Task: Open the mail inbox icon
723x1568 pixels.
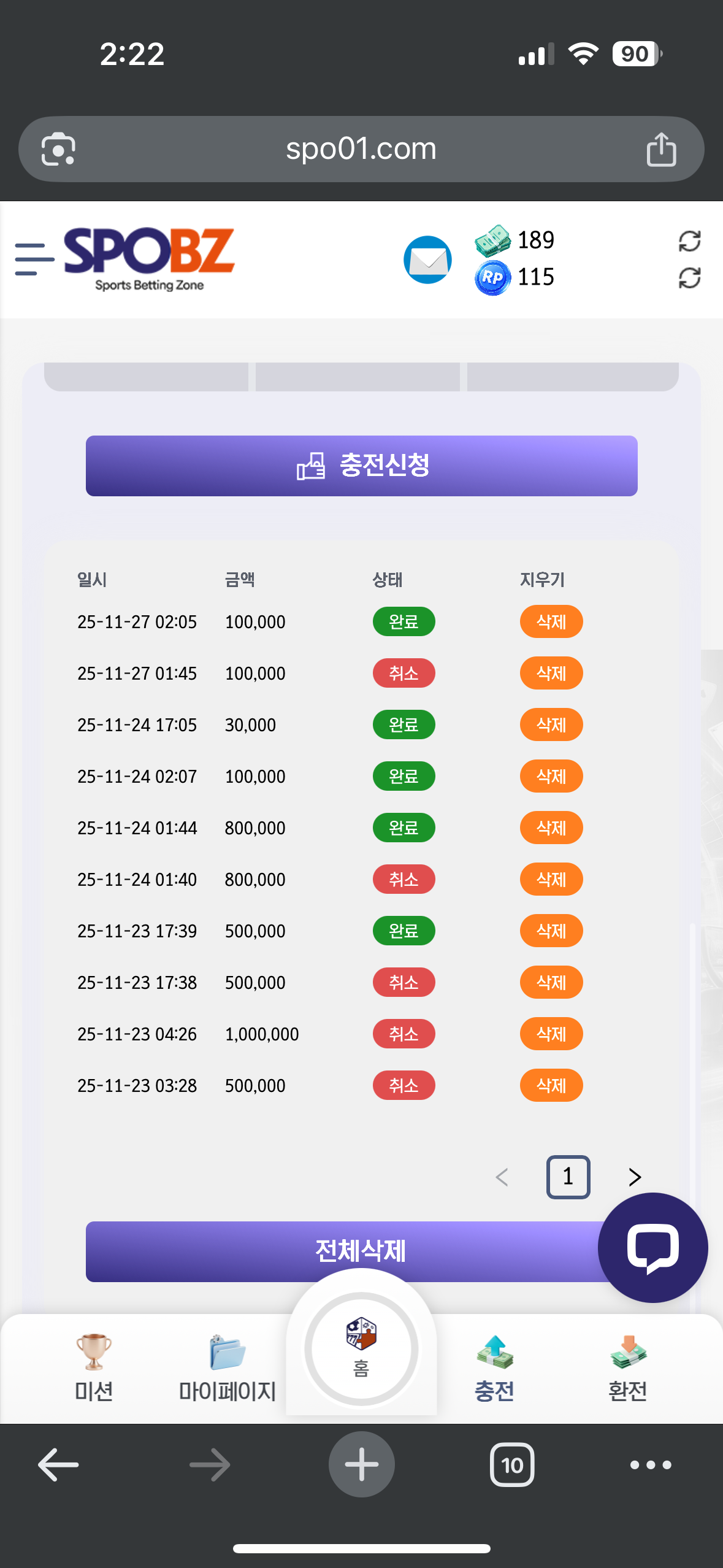Action: tap(427, 260)
